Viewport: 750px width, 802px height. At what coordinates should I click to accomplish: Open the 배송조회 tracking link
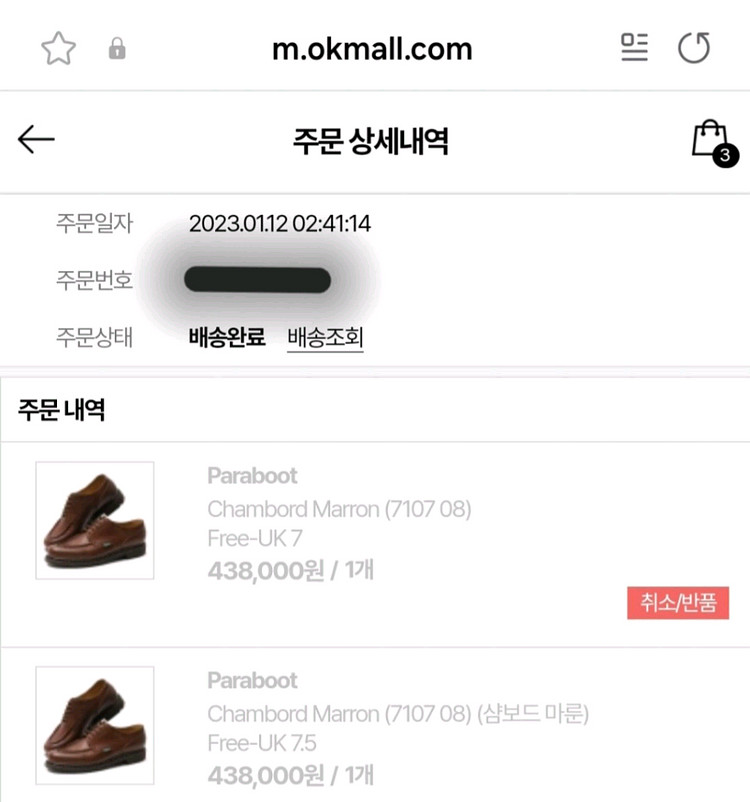click(x=325, y=338)
